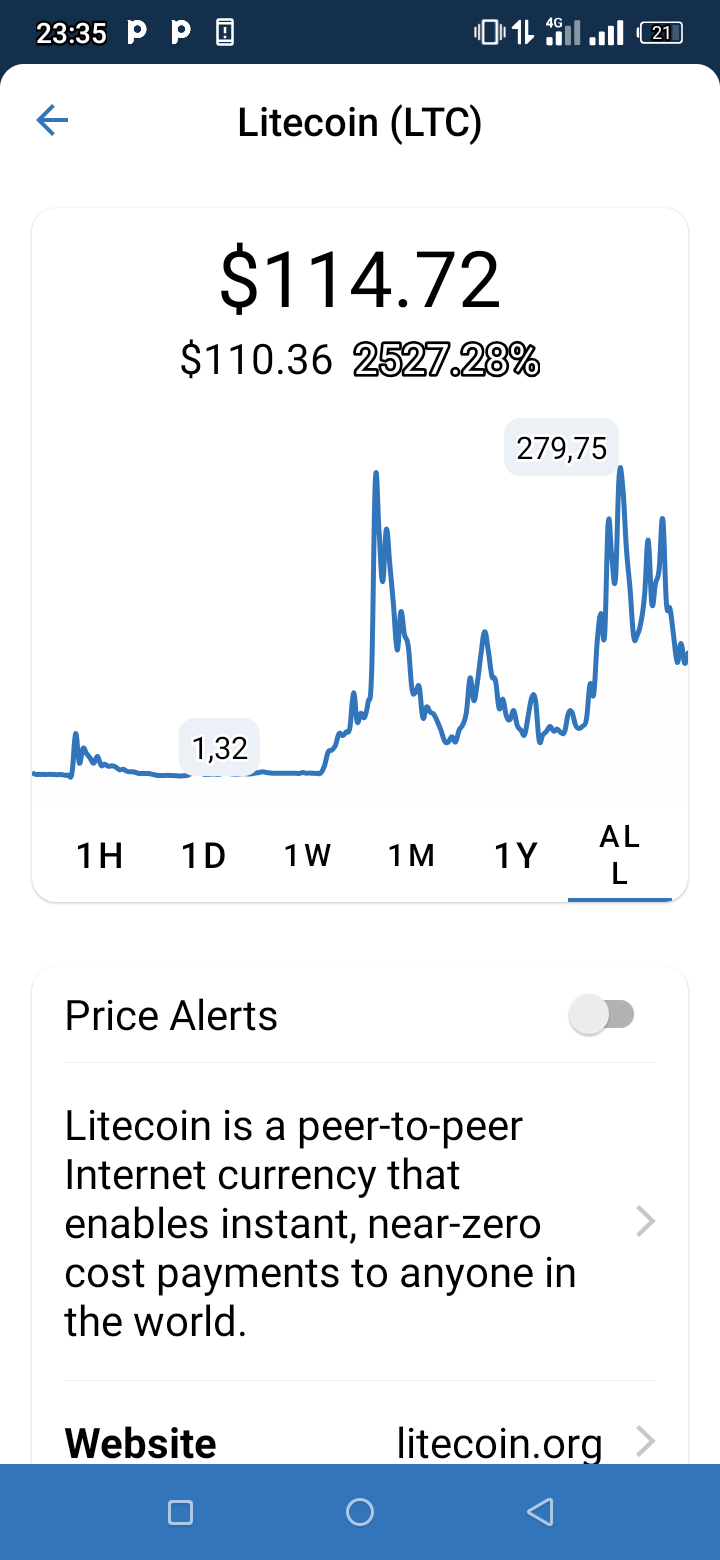Open recent apps from the navigation bar

[x=181, y=1512]
